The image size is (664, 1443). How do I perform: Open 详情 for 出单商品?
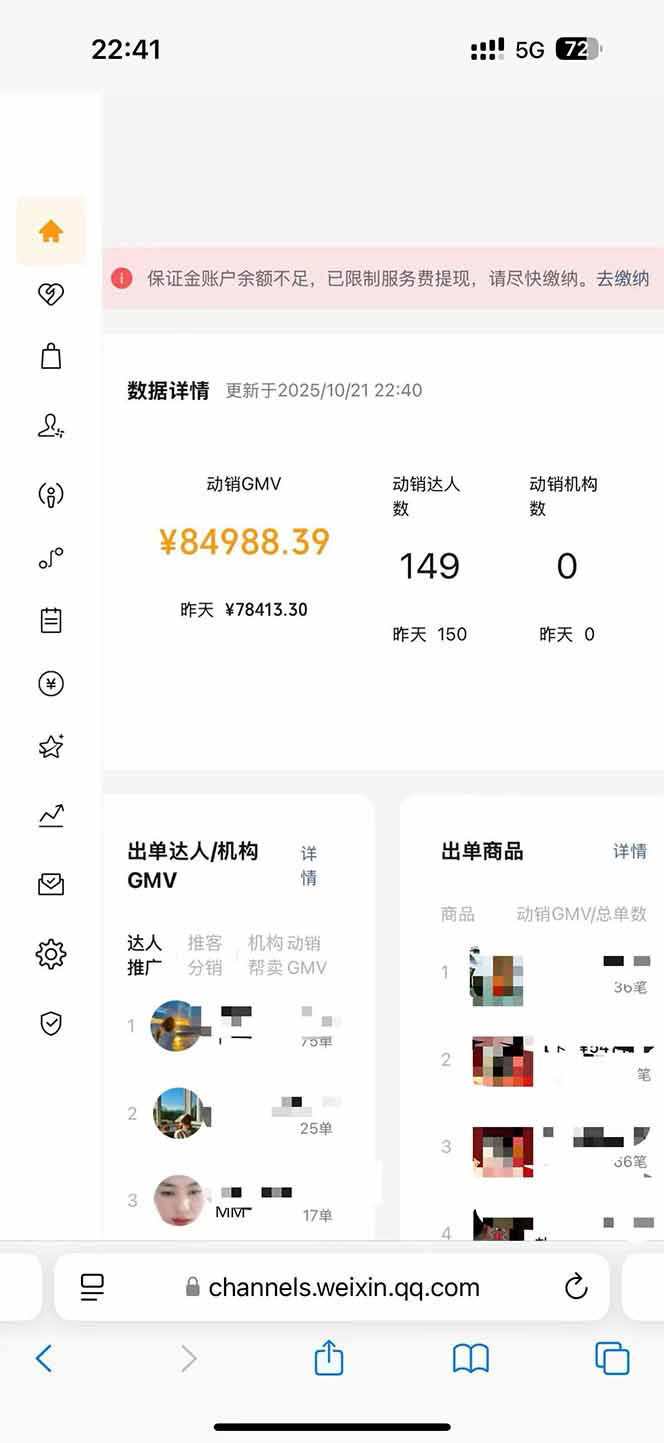630,851
